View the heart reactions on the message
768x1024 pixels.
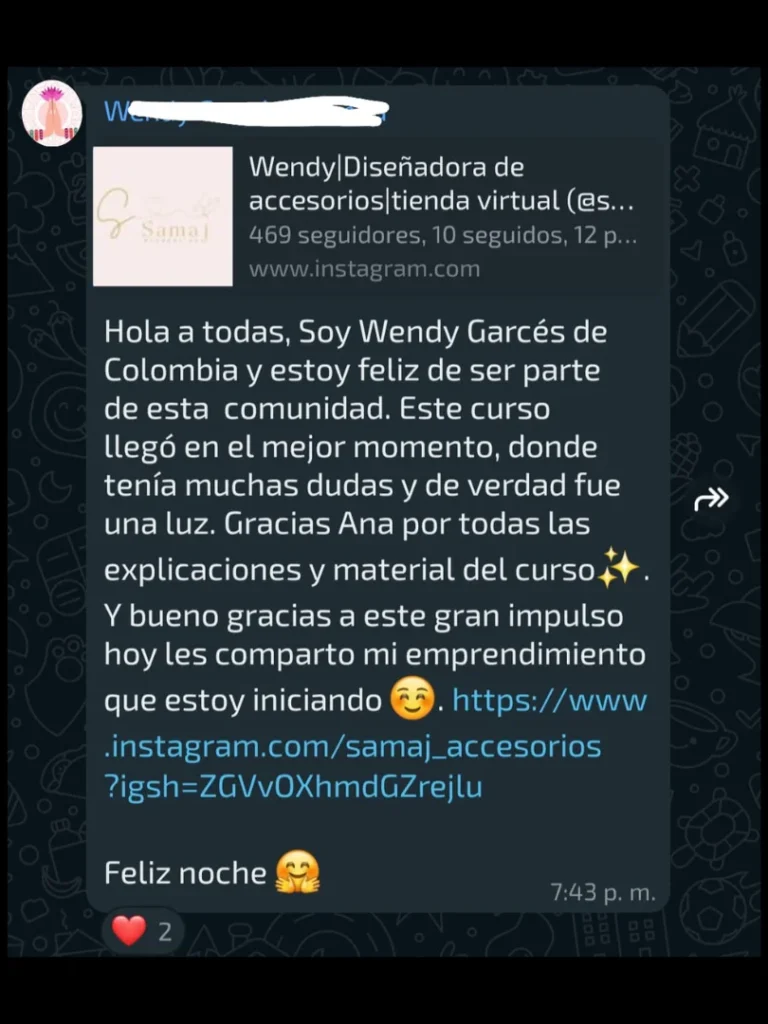click(x=143, y=931)
